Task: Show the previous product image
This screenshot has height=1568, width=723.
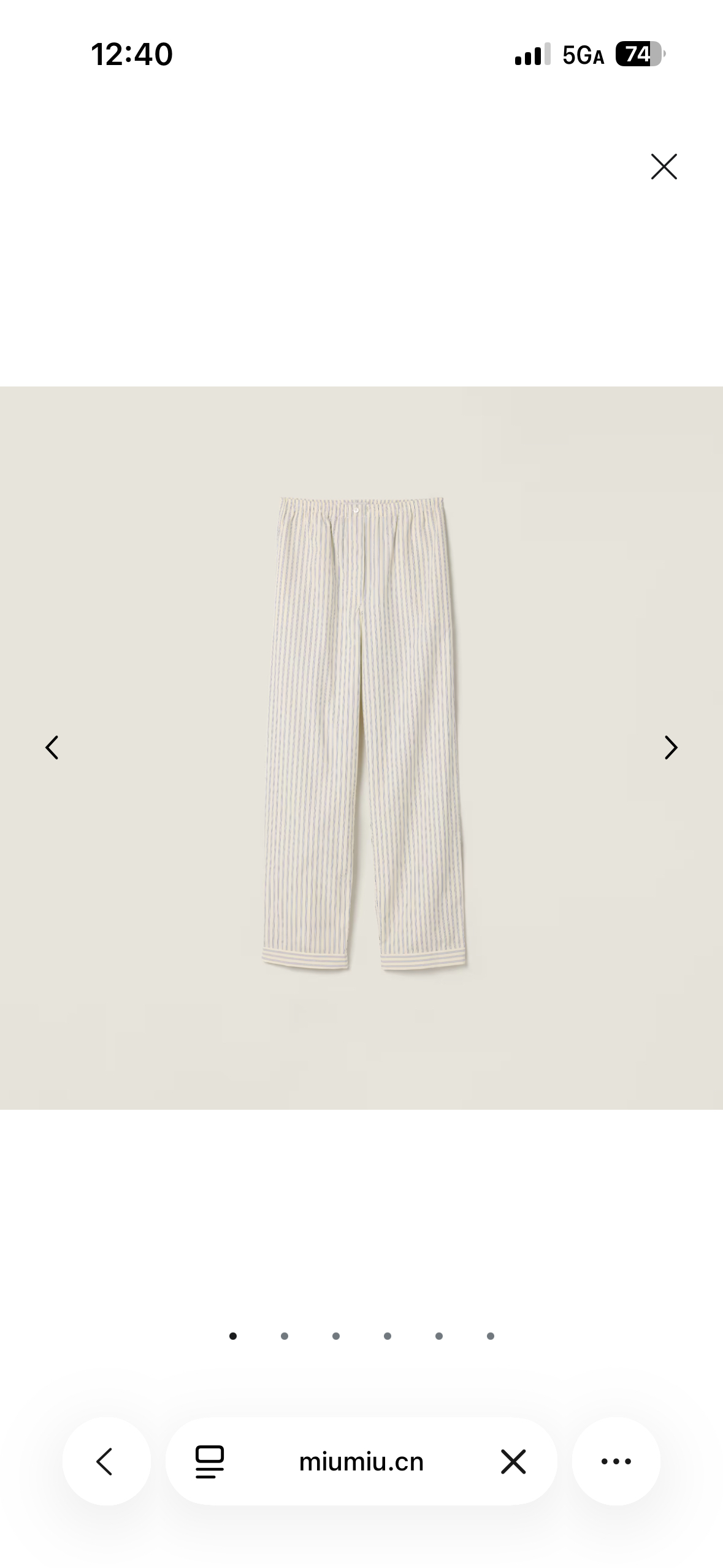Action: click(52, 747)
